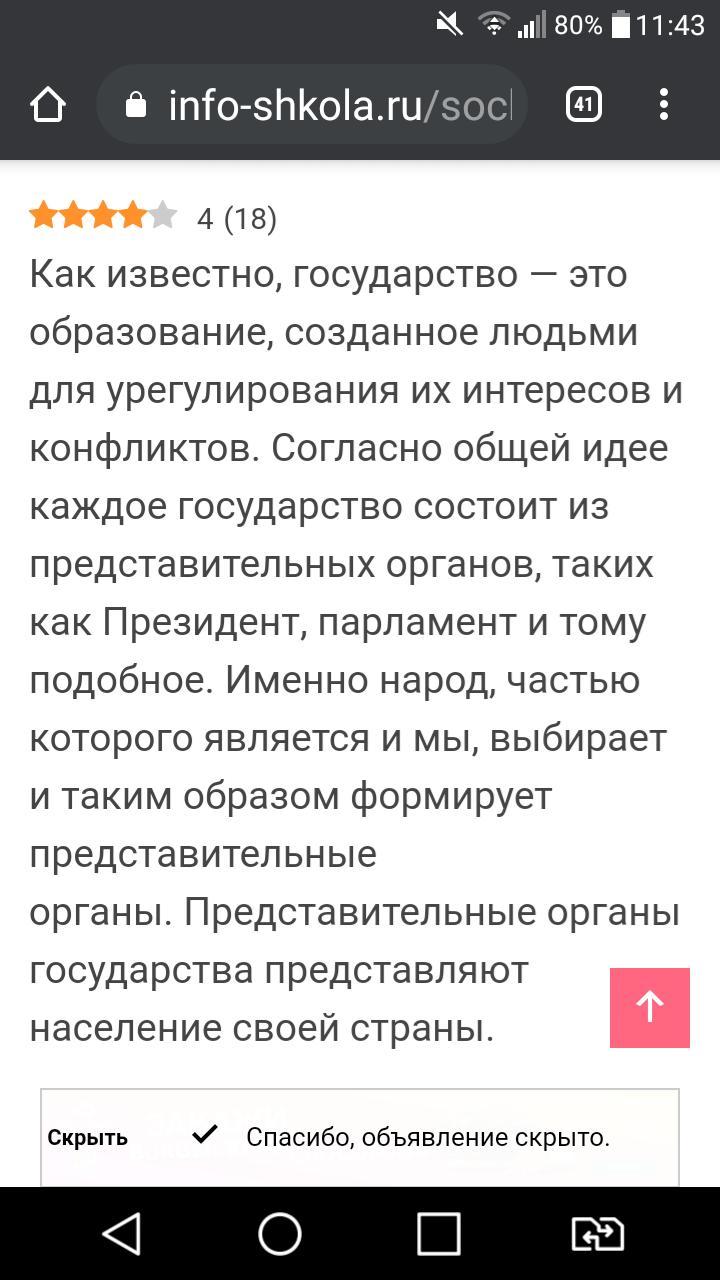Go back using the system back button

click(121, 1234)
